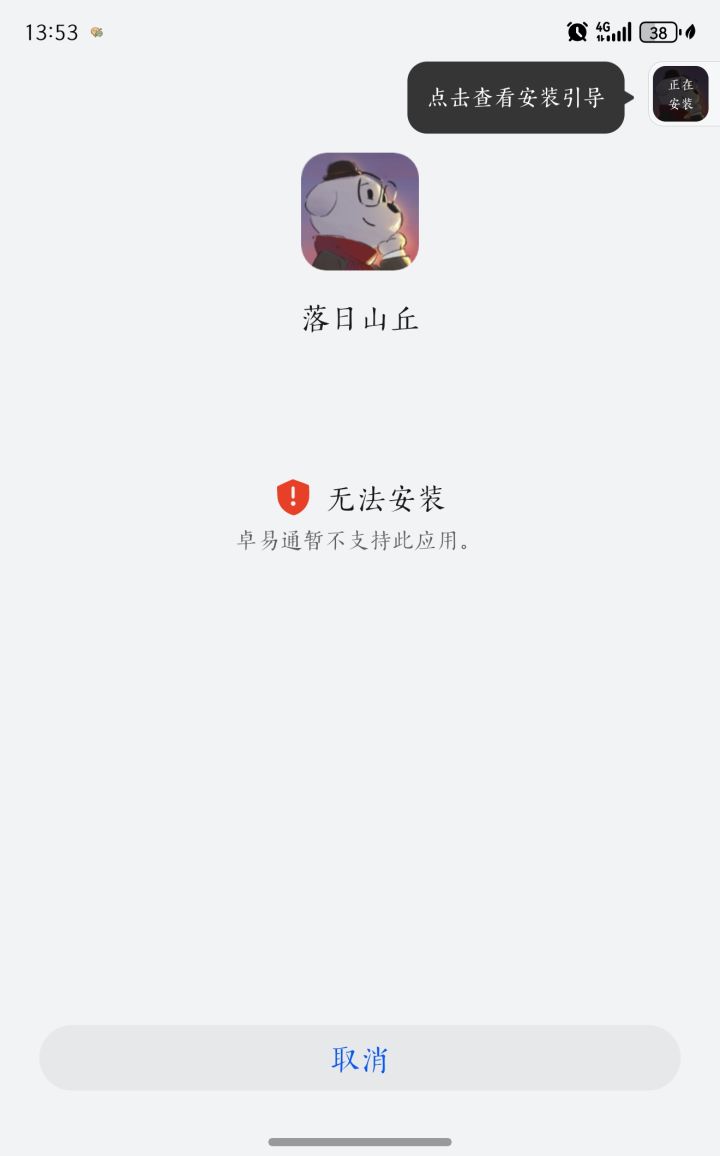This screenshot has width=720, height=1156.
Task: Tap the notification icon beside the clock
Action: coord(95,31)
